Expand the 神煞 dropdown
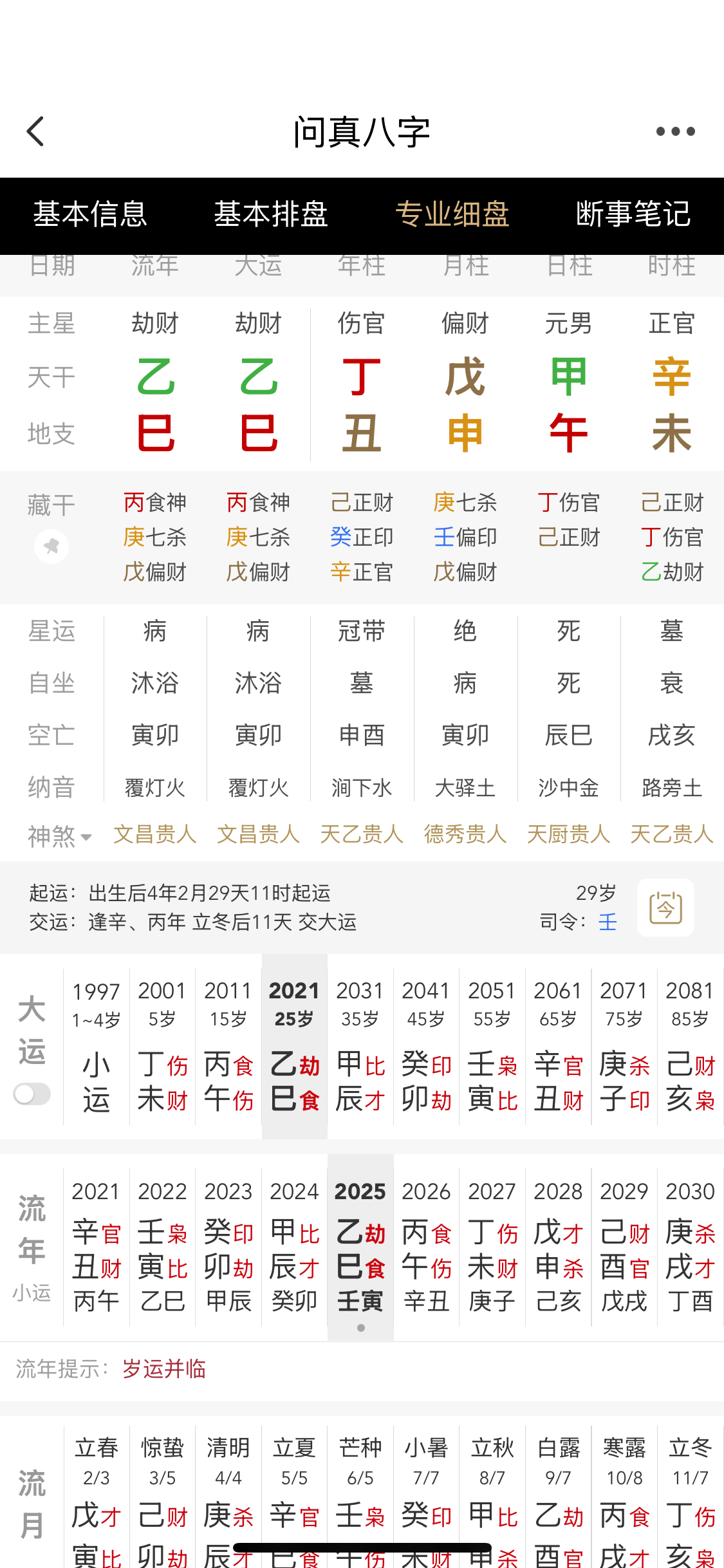This screenshot has width=724, height=1568. coord(59,836)
